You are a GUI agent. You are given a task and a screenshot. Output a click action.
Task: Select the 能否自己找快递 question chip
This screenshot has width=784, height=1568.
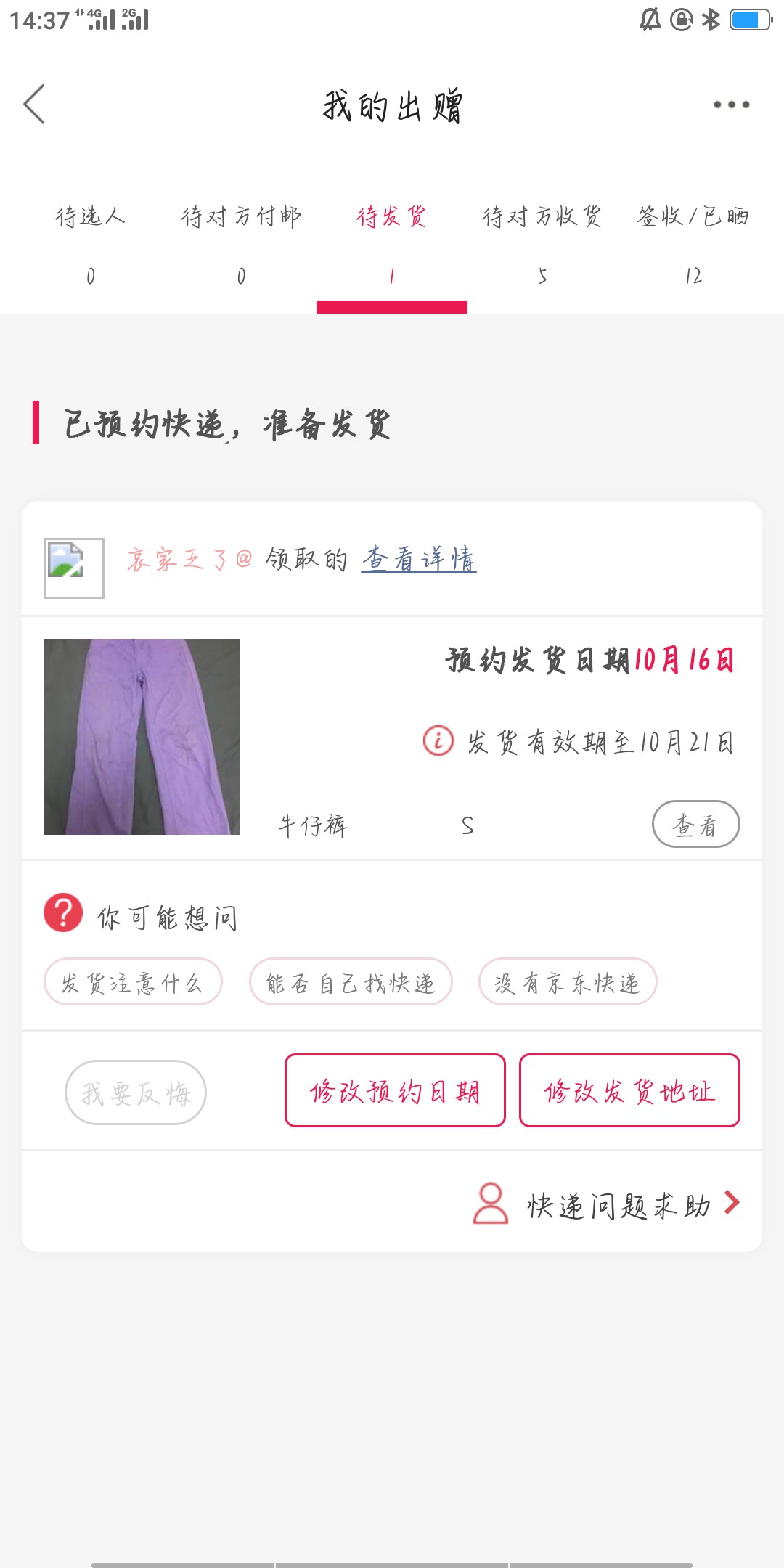point(351,982)
